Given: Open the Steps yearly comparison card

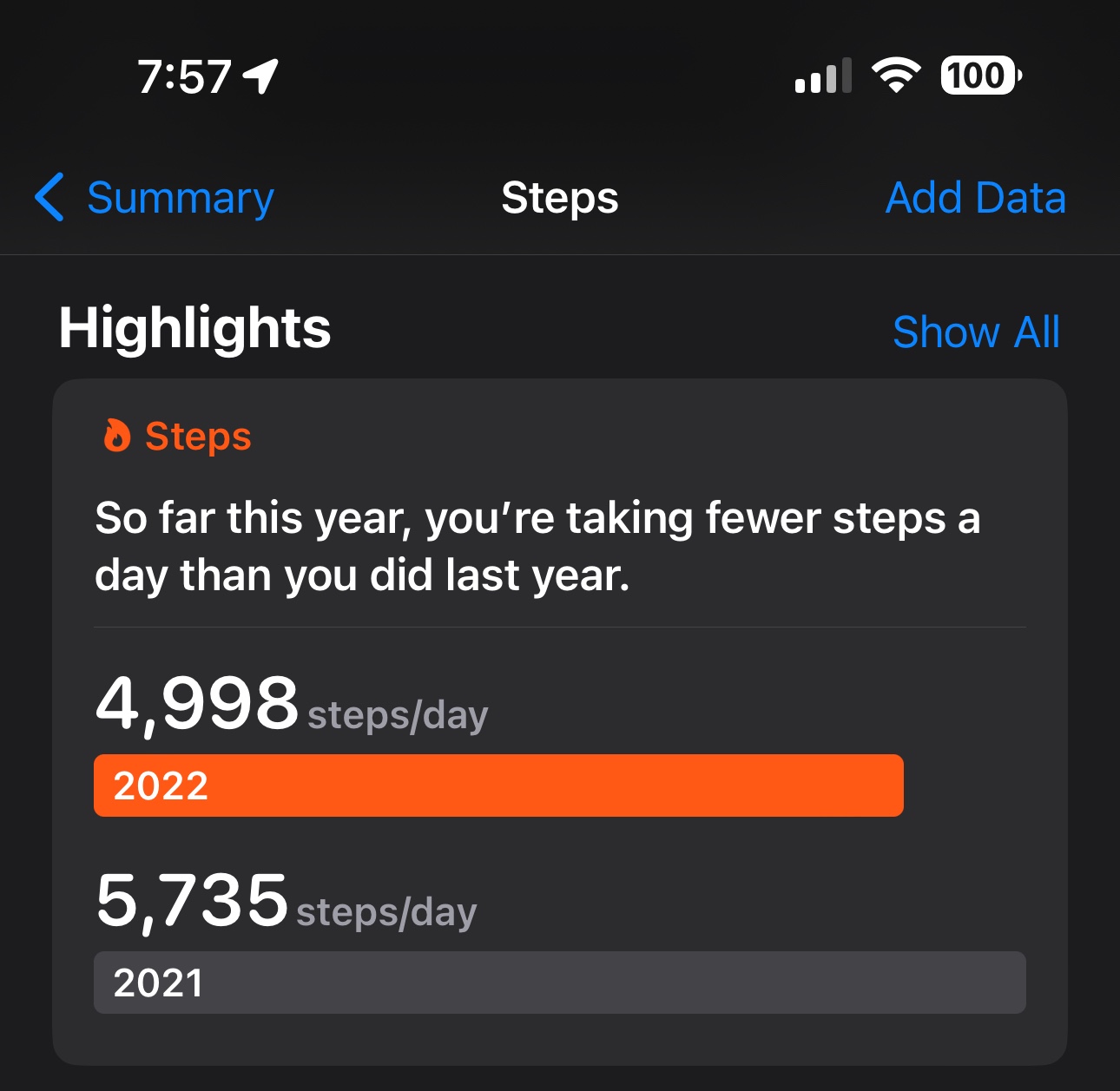Looking at the screenshot, I should pyautogui.click(x=560, y=722).
